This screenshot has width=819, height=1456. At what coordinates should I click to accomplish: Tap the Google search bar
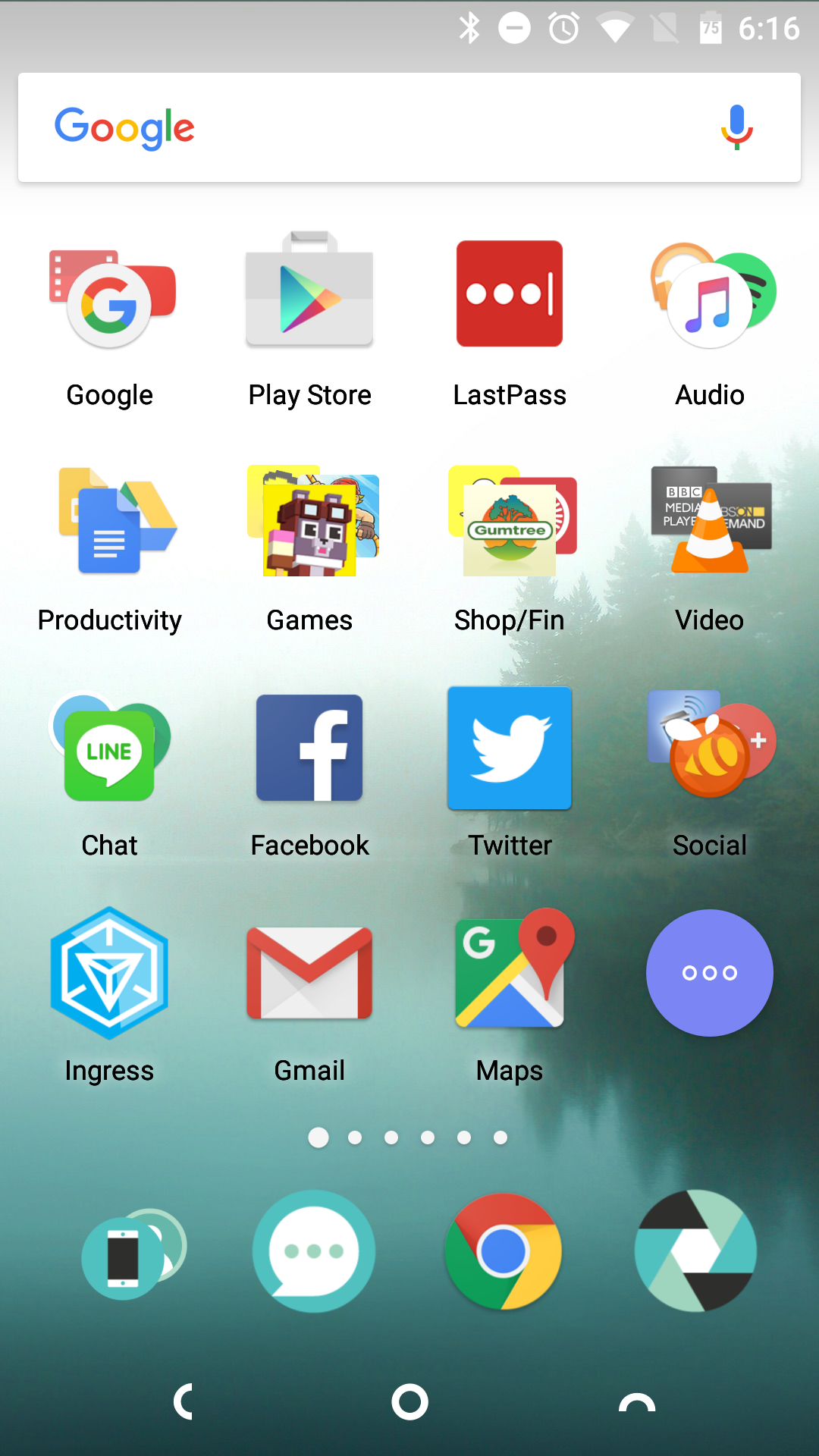pos(409,127)
